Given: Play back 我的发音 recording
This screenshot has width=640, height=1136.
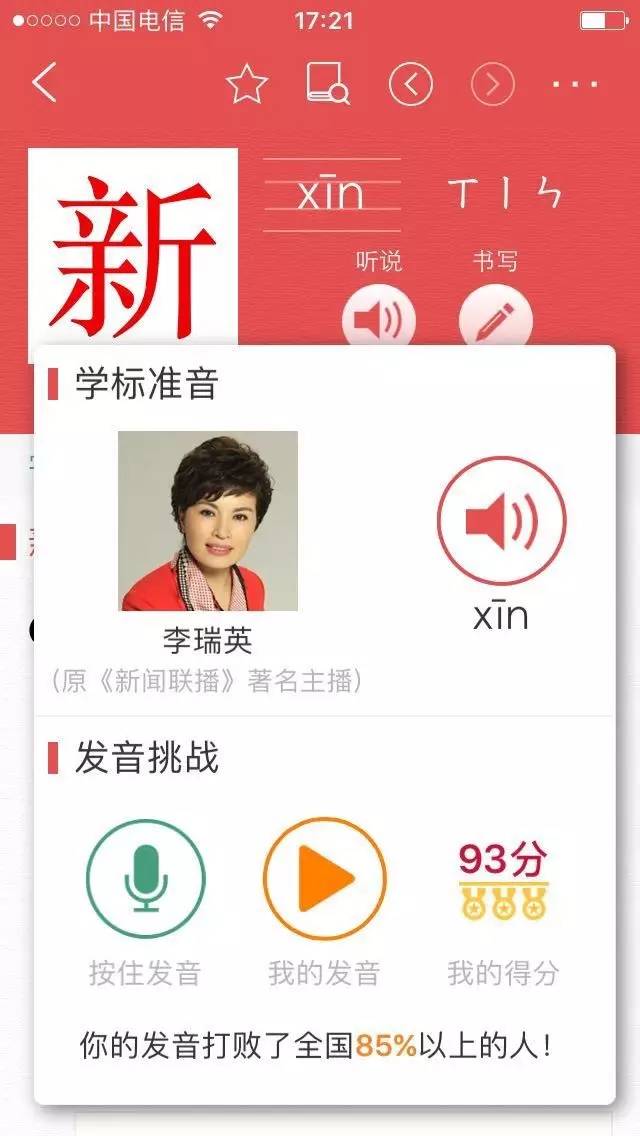Looking at the screenshot, I should click(x=325, y=879).
